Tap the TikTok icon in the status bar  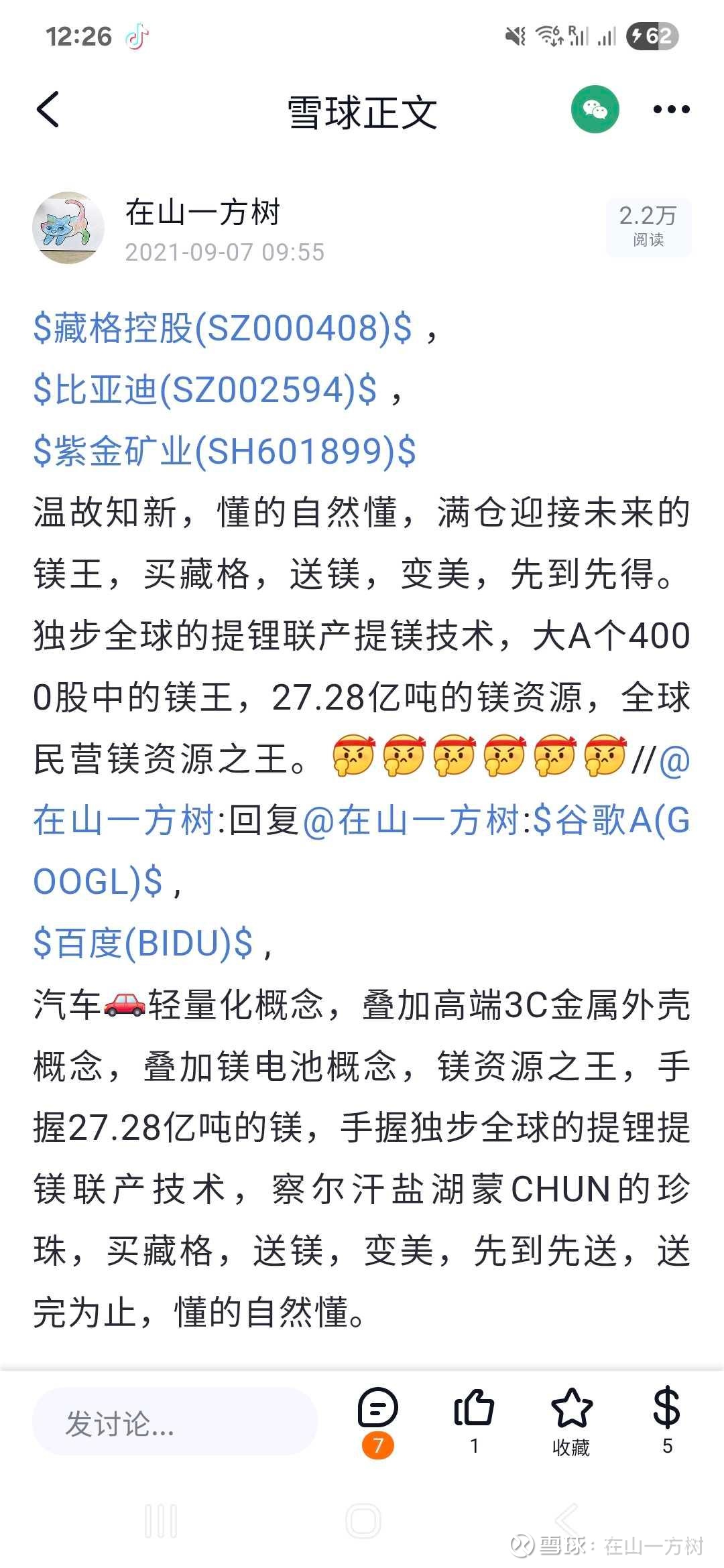(x=137, y=37)
